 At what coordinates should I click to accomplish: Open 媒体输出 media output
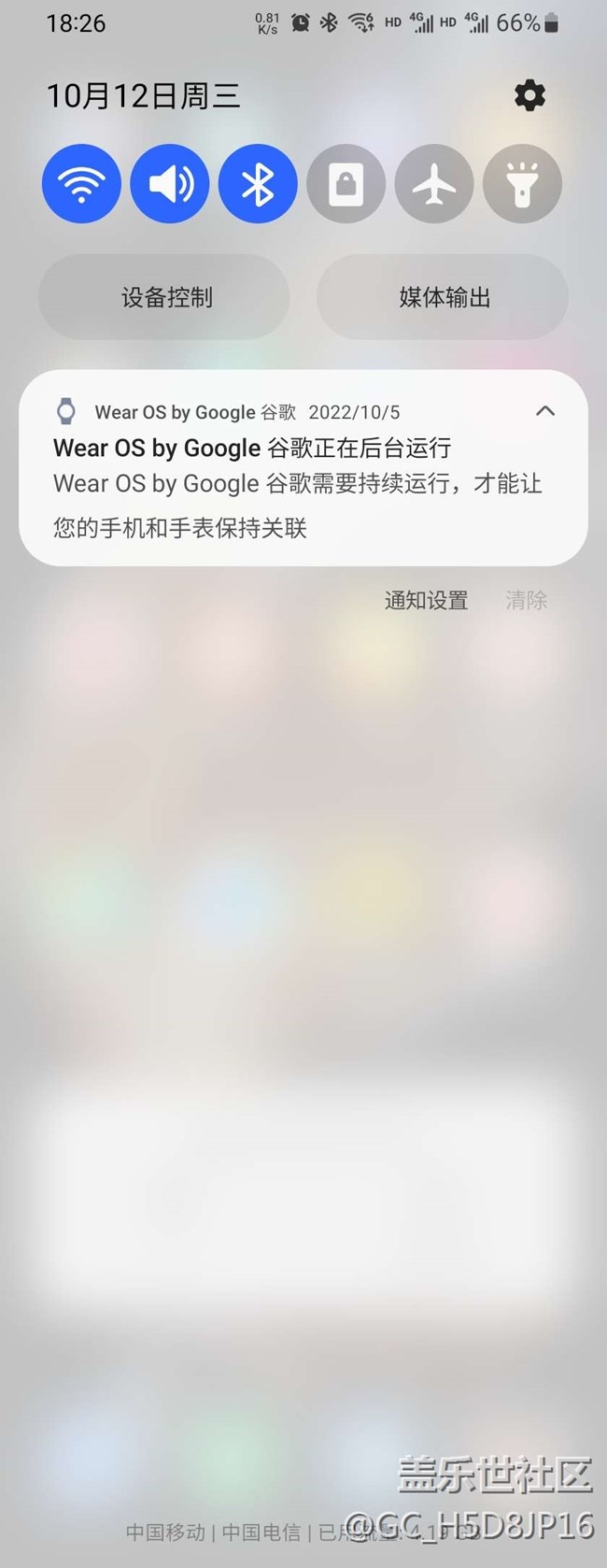(443, 298)
